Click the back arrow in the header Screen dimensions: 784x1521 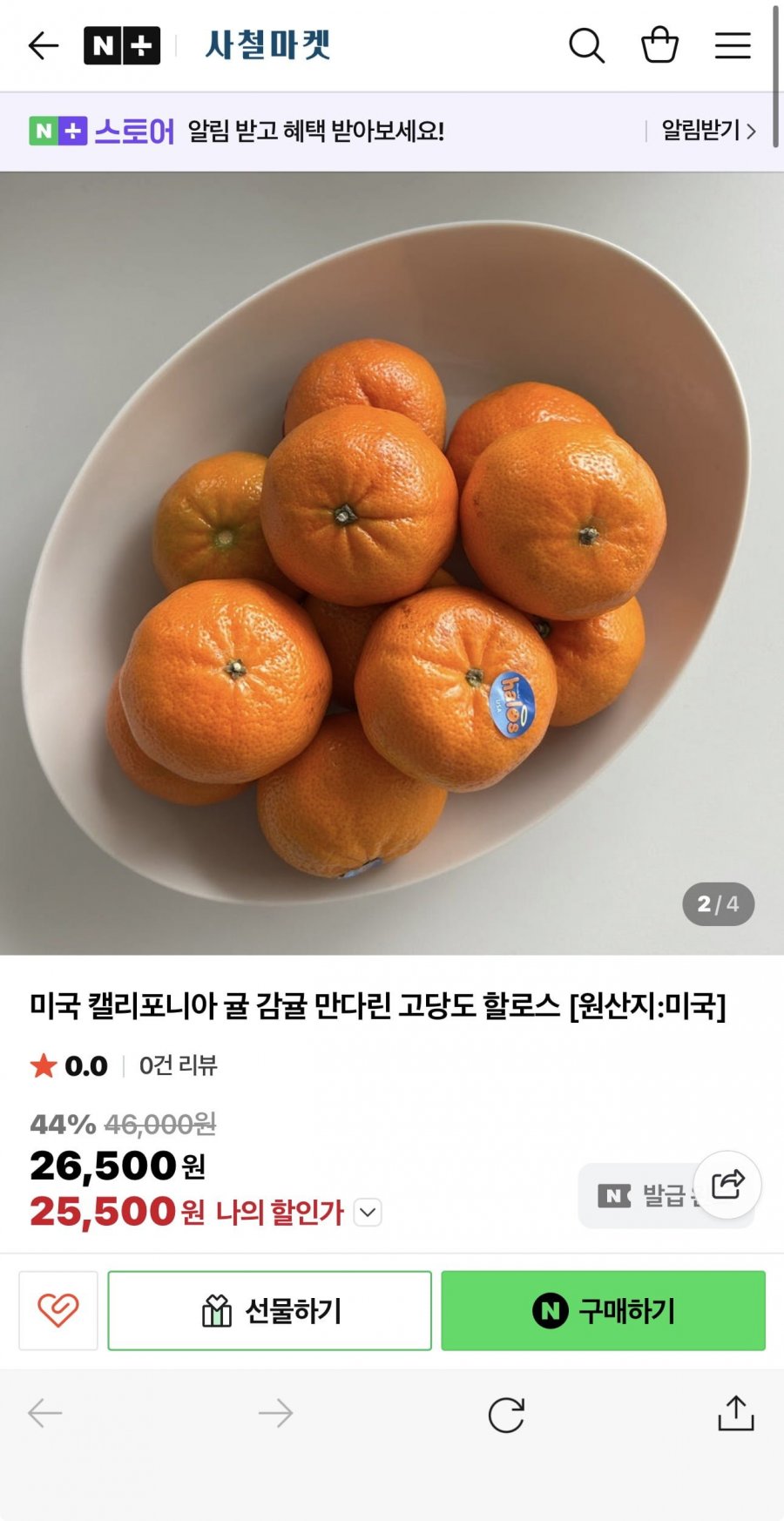42,46
